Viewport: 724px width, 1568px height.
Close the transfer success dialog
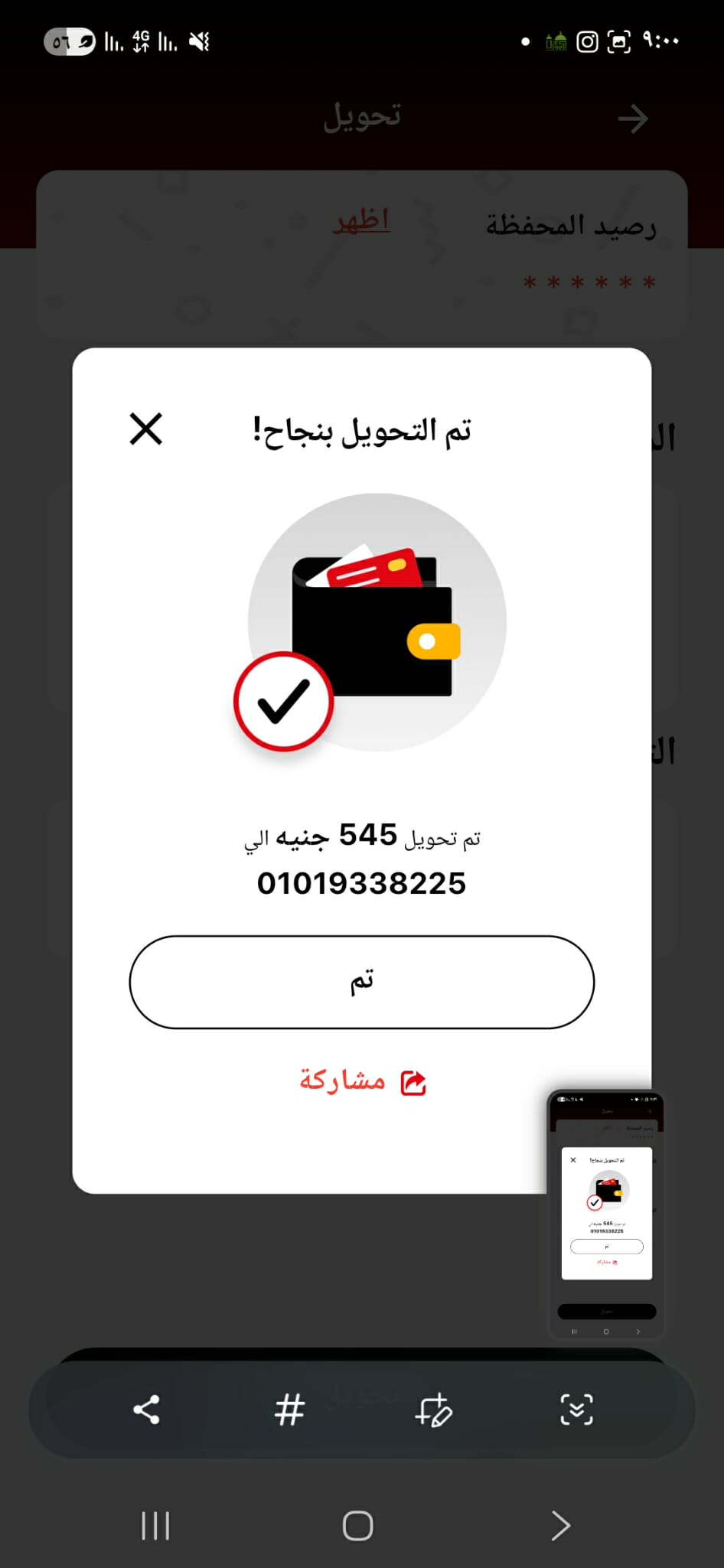(x=145, y=429)
